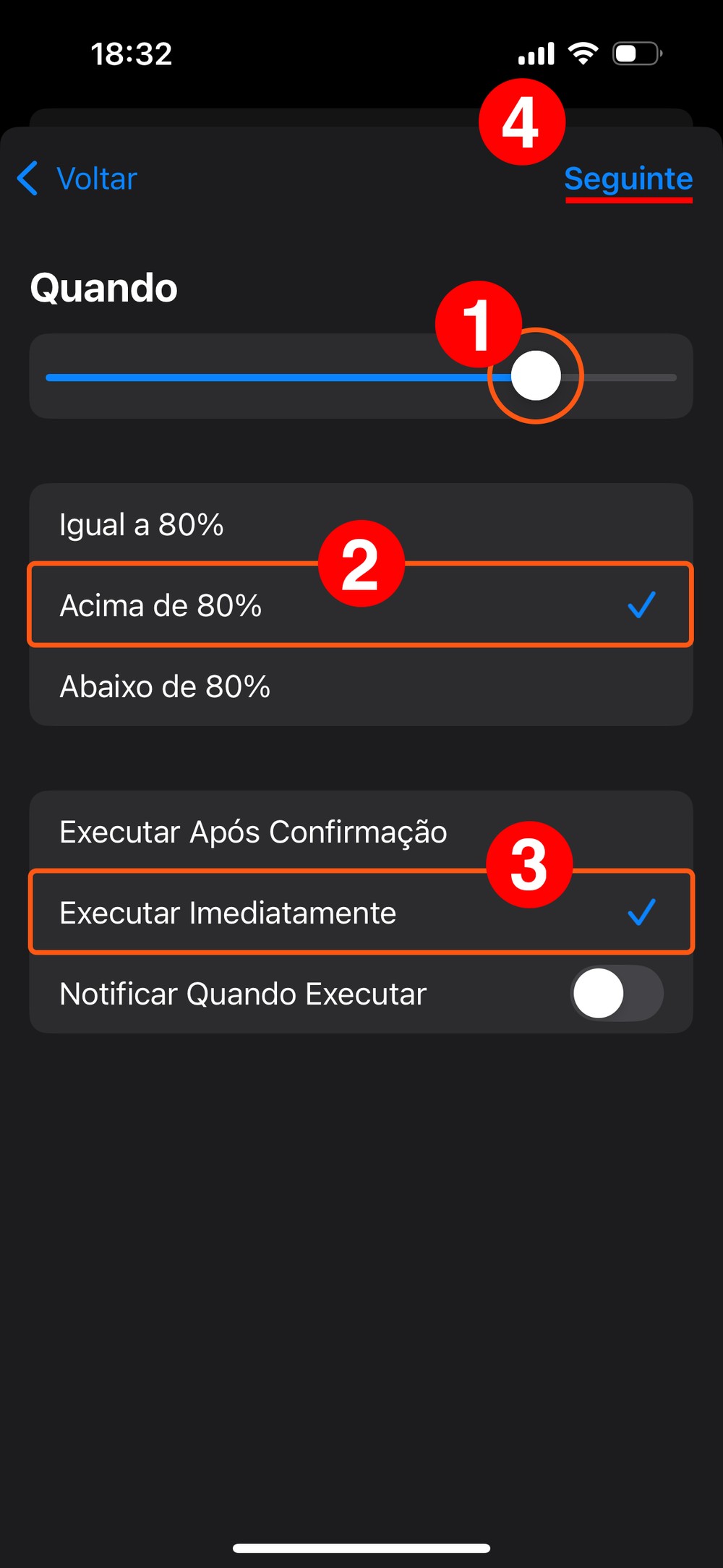Tap the battery level slider knob

[x=536, y=376]
